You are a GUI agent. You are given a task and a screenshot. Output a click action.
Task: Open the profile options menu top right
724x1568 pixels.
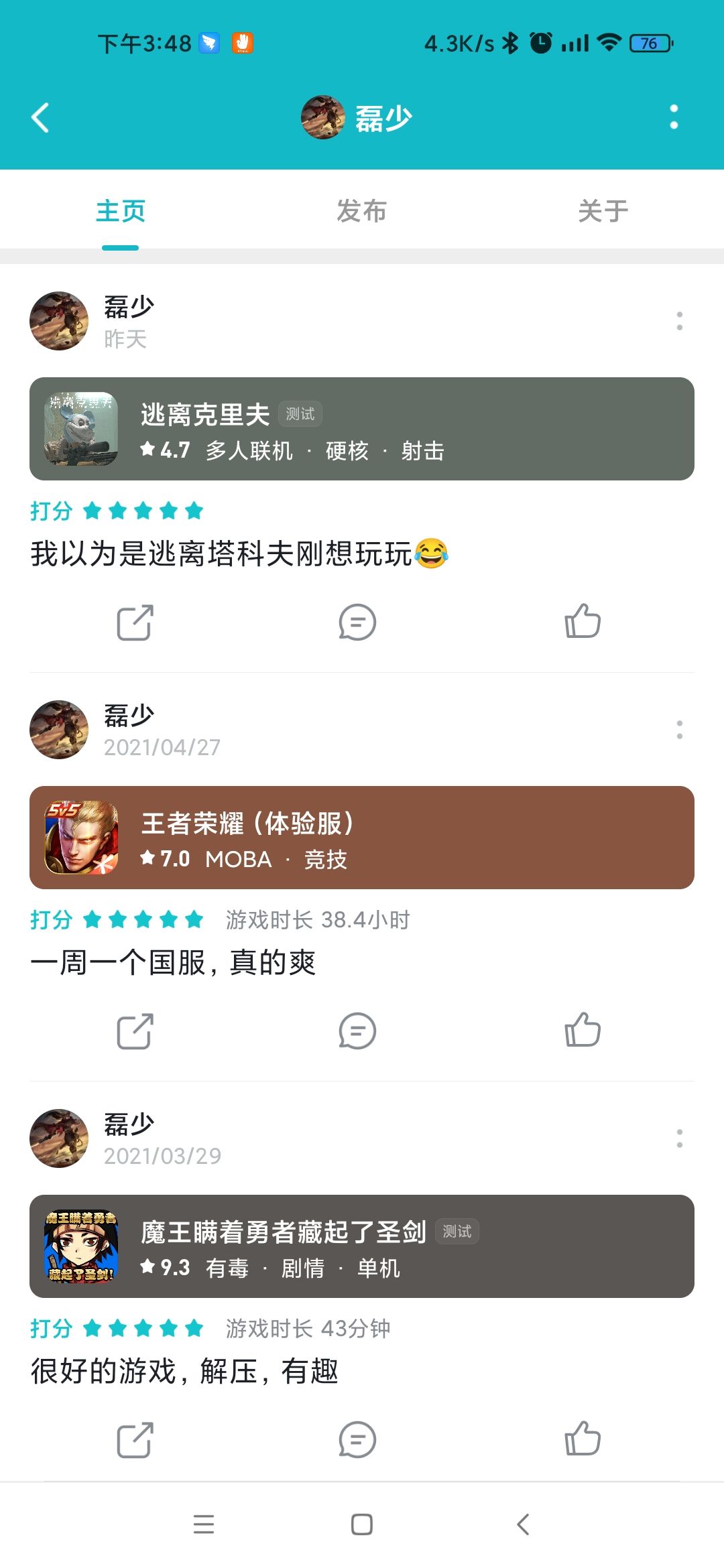coord(675,117)
